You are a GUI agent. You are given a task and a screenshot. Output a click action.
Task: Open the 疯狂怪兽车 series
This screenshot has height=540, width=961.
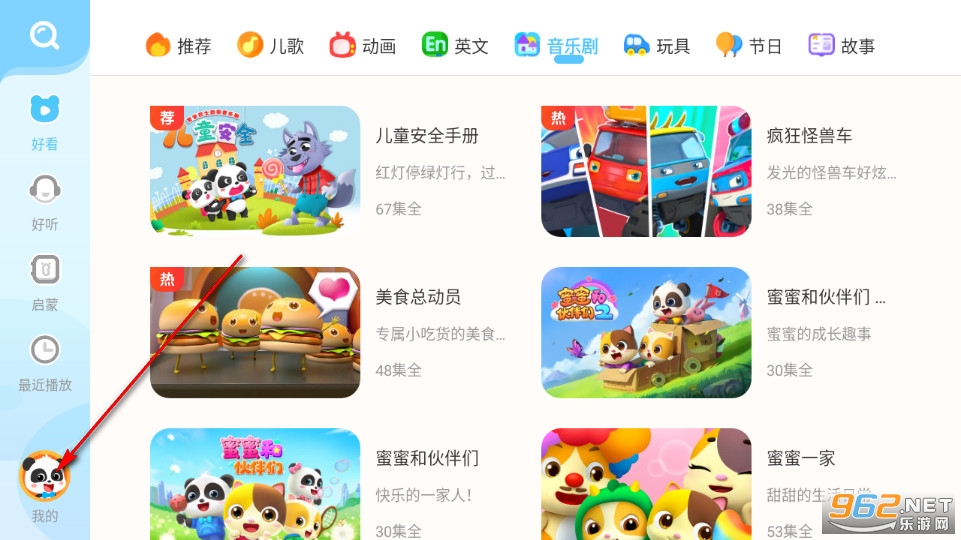[x=646, y=171]
